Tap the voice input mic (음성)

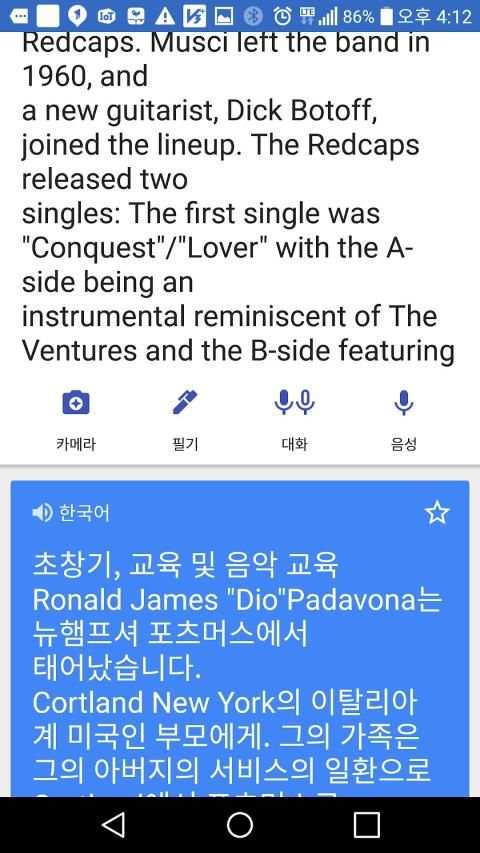click(404, 420)
